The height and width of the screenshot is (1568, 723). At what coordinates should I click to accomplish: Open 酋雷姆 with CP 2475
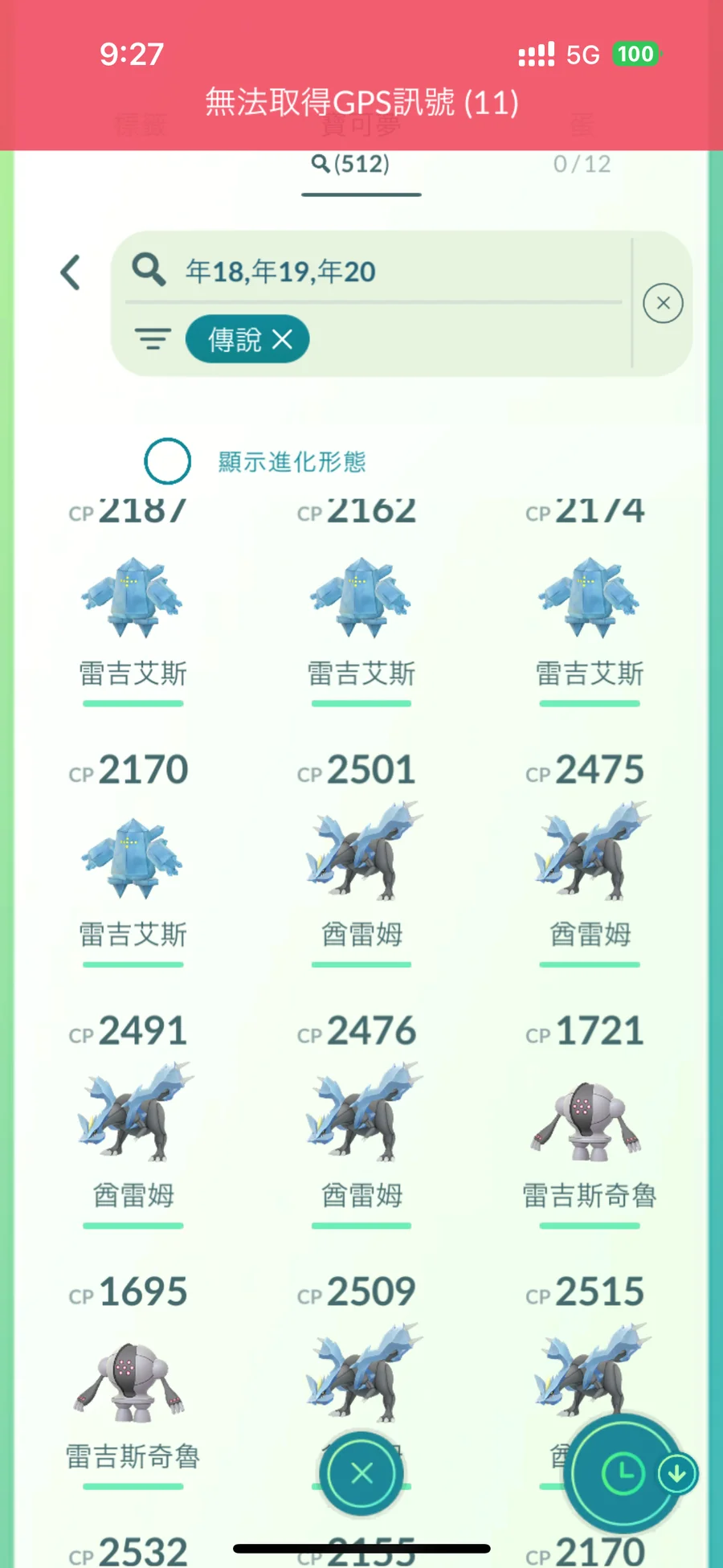tap(590, 852)
